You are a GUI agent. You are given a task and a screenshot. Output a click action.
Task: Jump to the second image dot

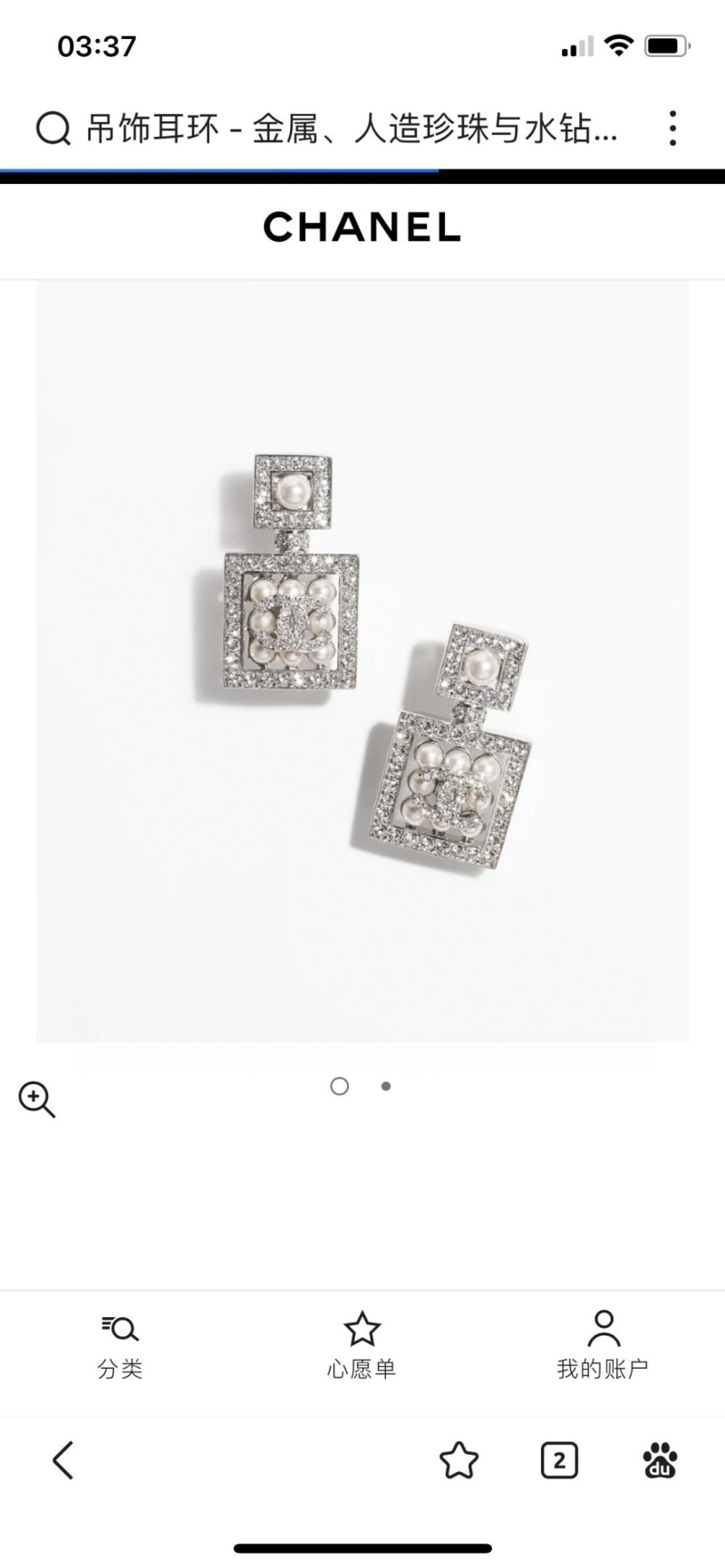click(386, 1086)
